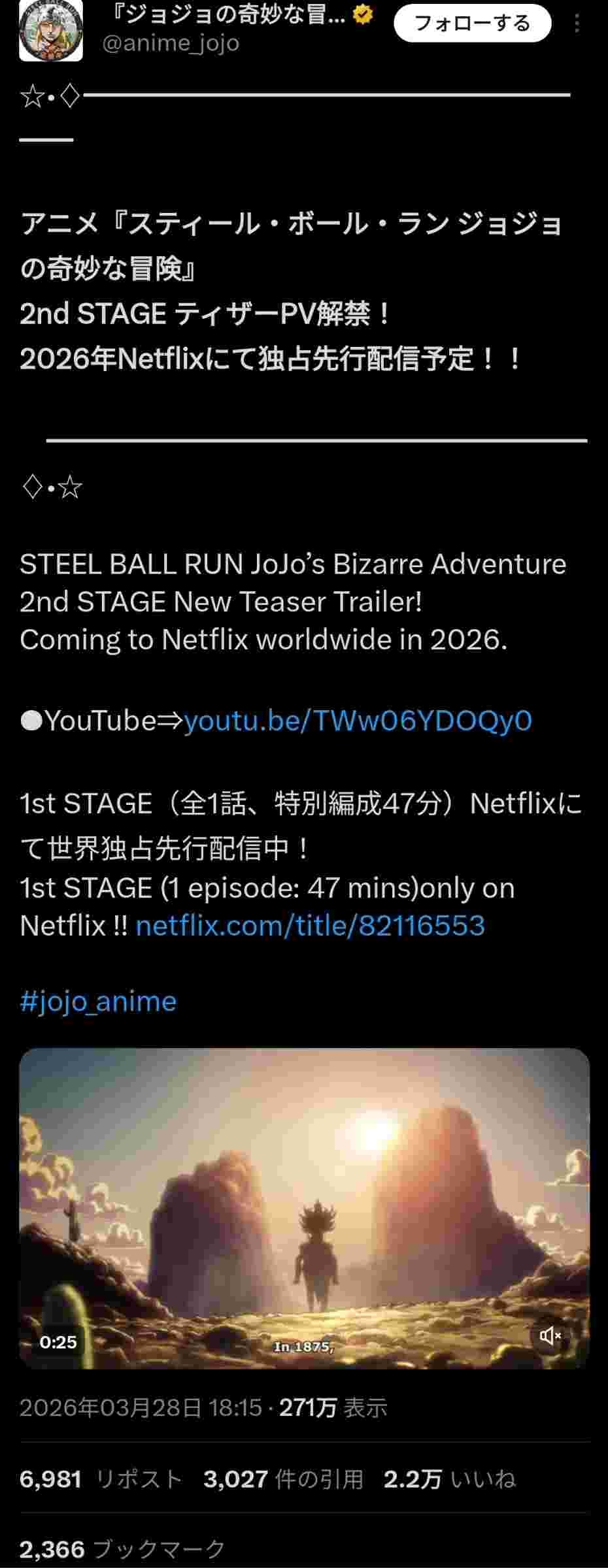Open the #jojo_anime hashtag
The height and width of the screenshot is (1568, 608).
pos(98,1001)
